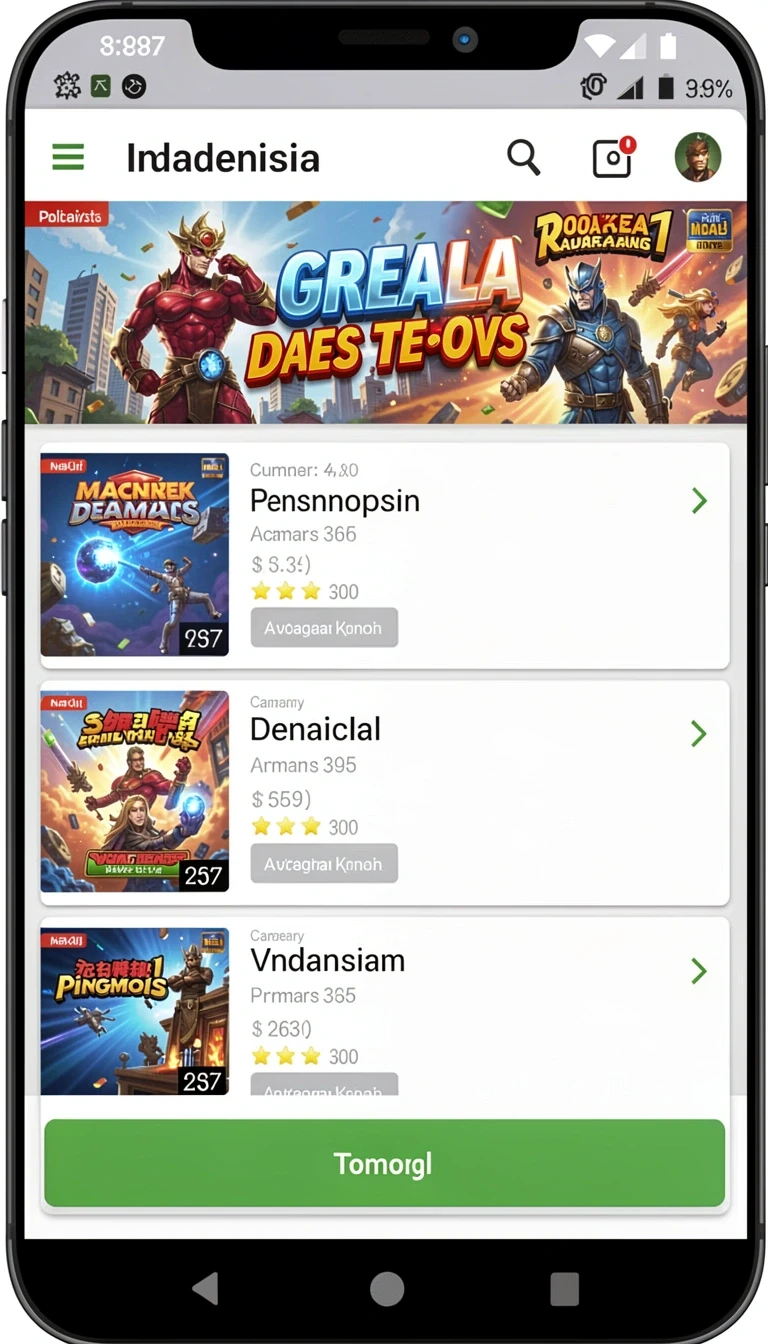The width and height of the screenshot is (768, 1344).
Task: Open the superhero promo banner
Action: (x=385, y=313)
